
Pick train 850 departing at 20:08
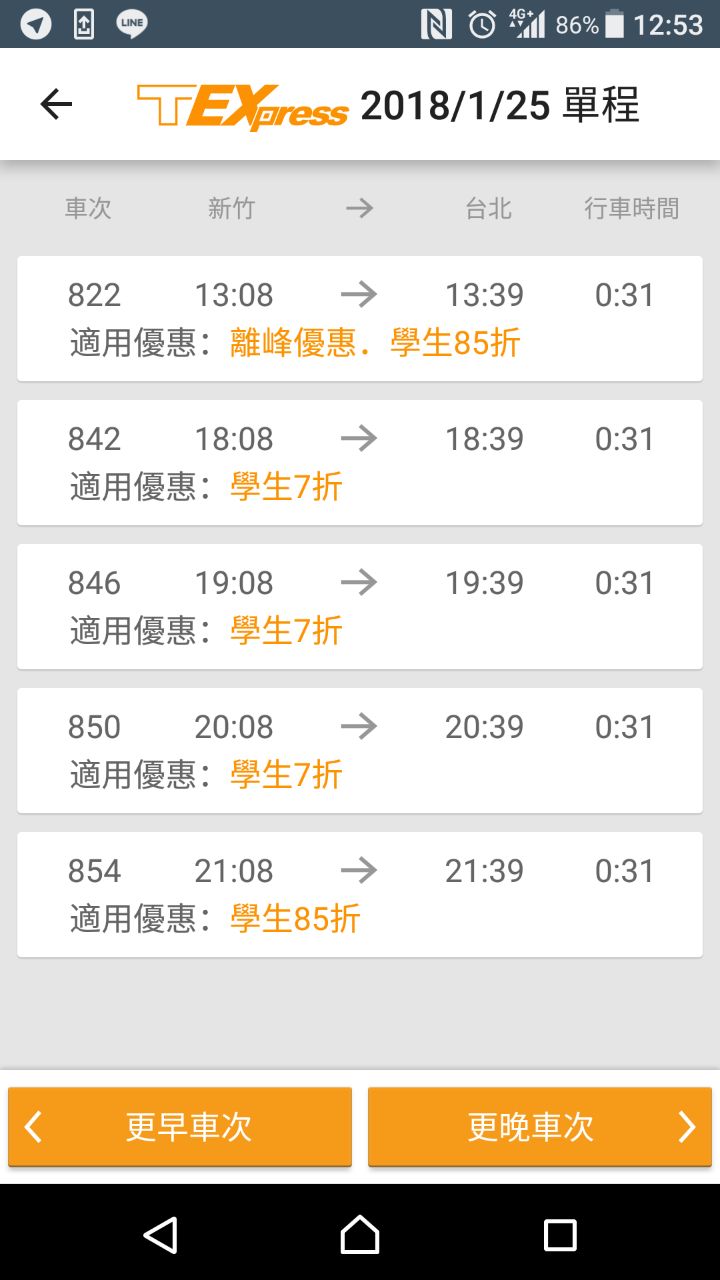pos(360,750)
